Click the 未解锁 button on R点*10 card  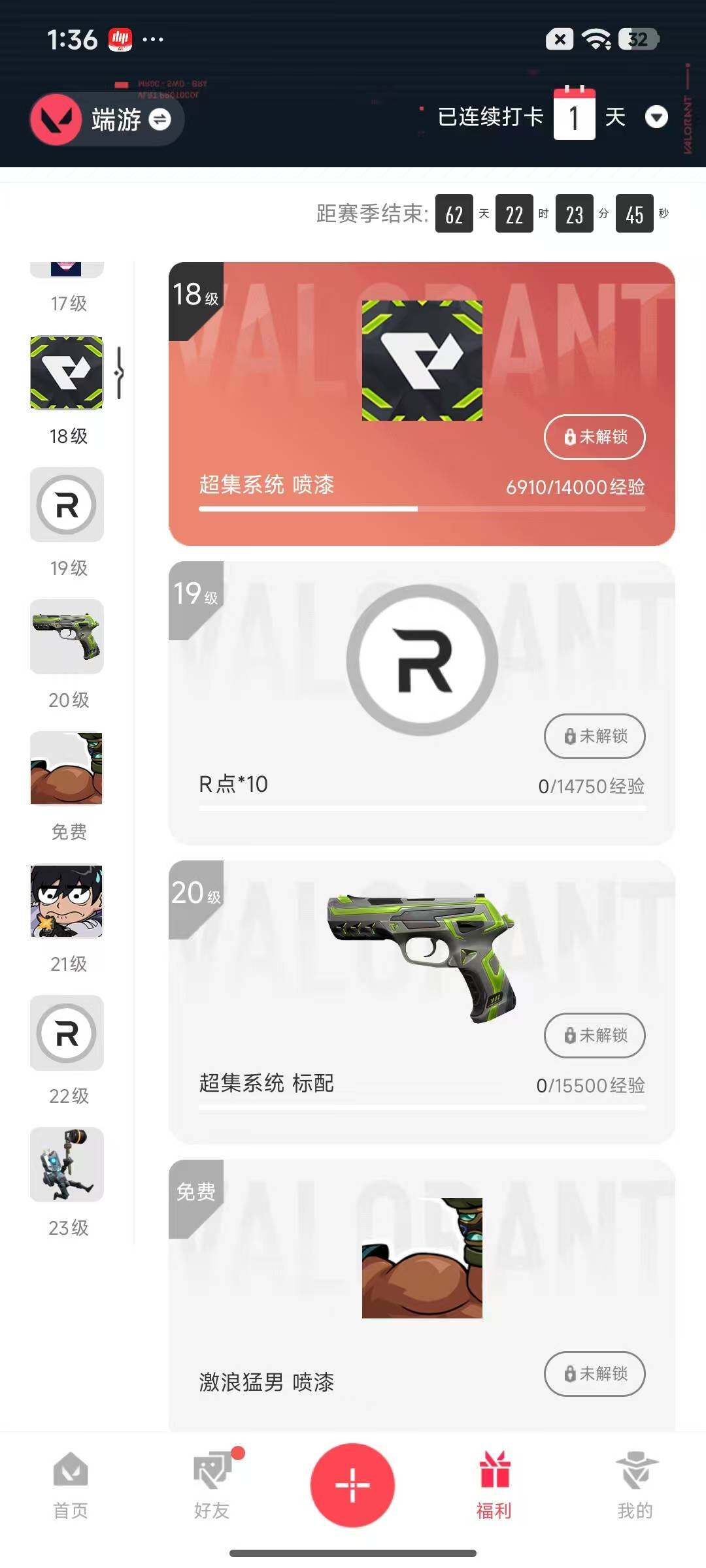pos(594,736)
